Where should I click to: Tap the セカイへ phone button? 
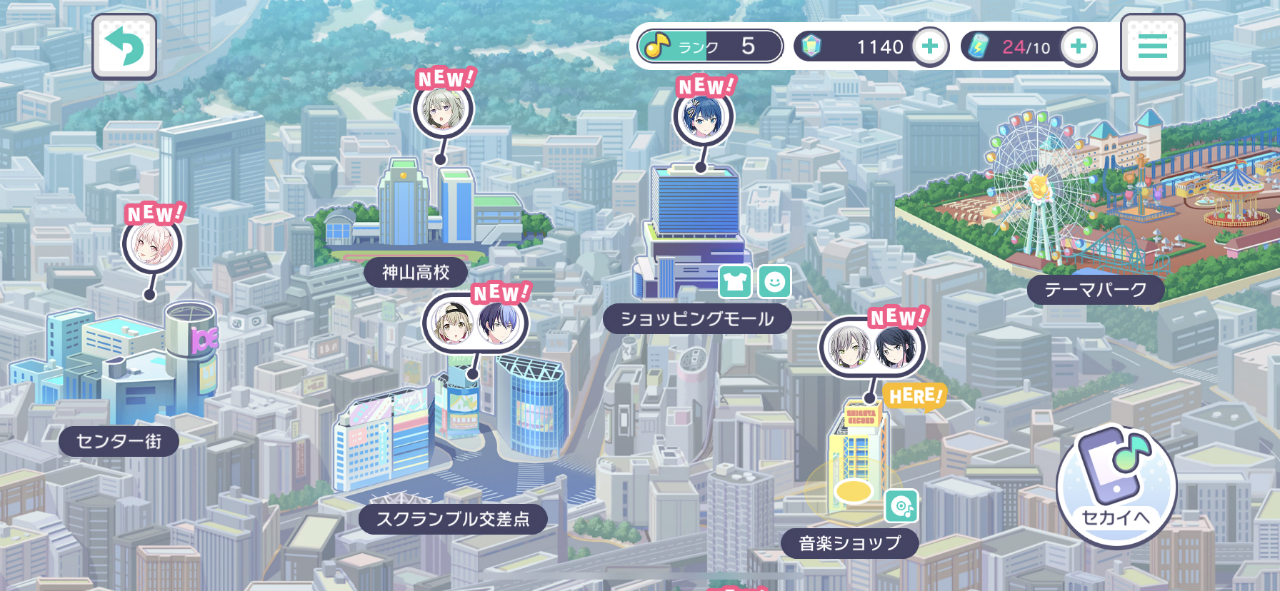(1116, 487)
